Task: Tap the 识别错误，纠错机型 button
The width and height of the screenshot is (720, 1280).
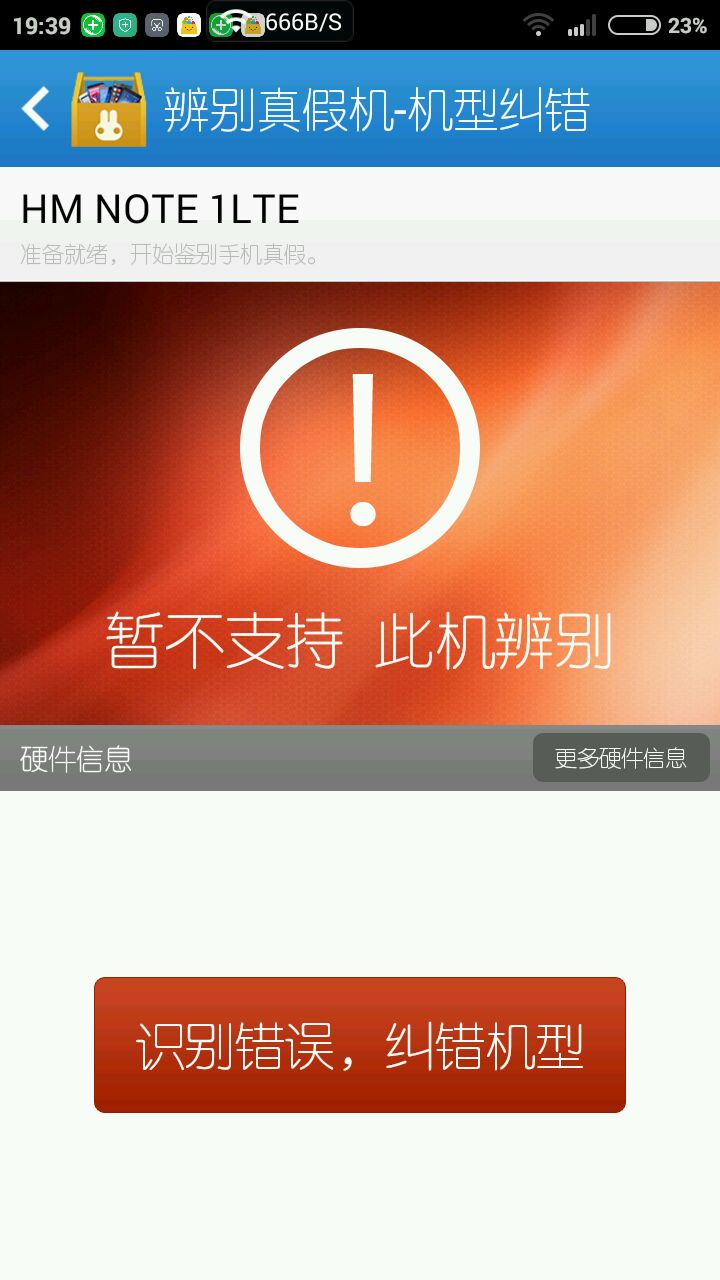Action: 360,1045
